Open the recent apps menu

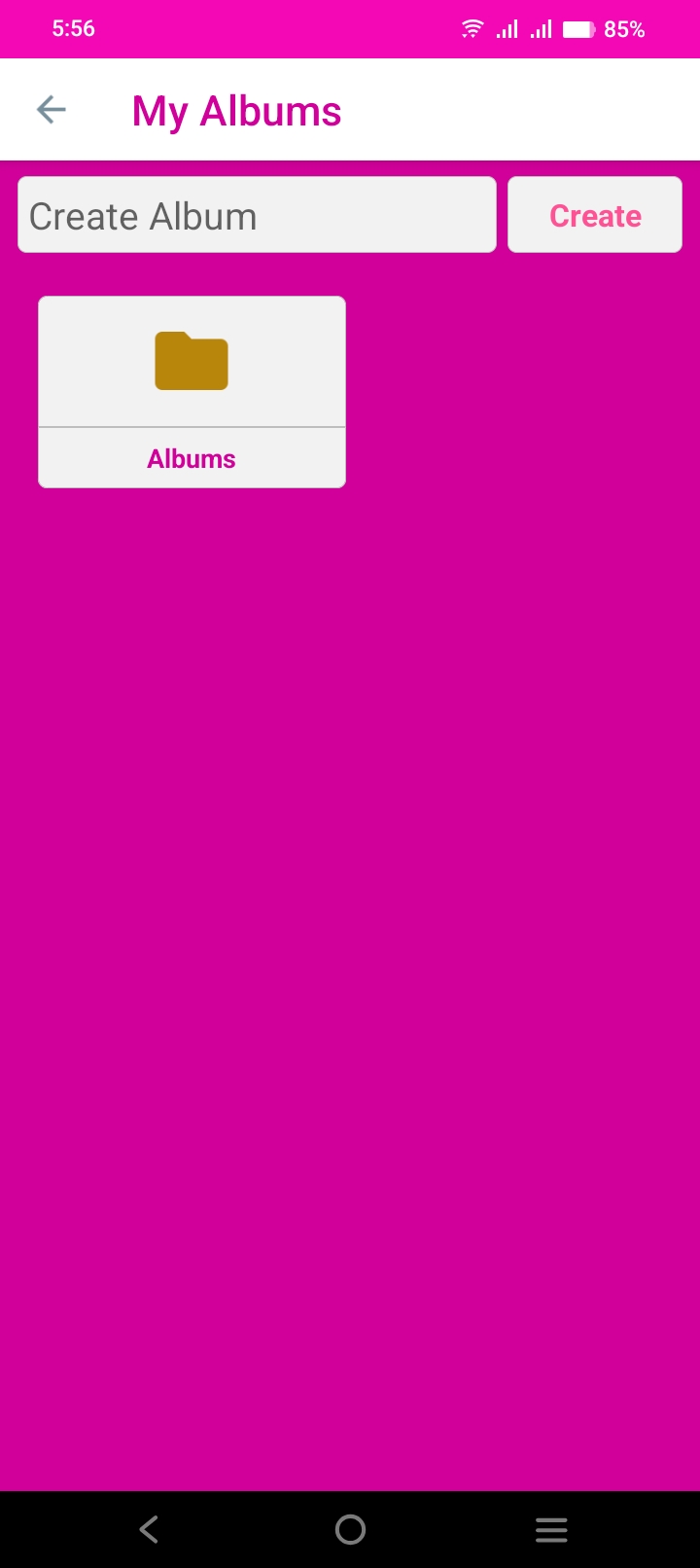[551, 1529]
